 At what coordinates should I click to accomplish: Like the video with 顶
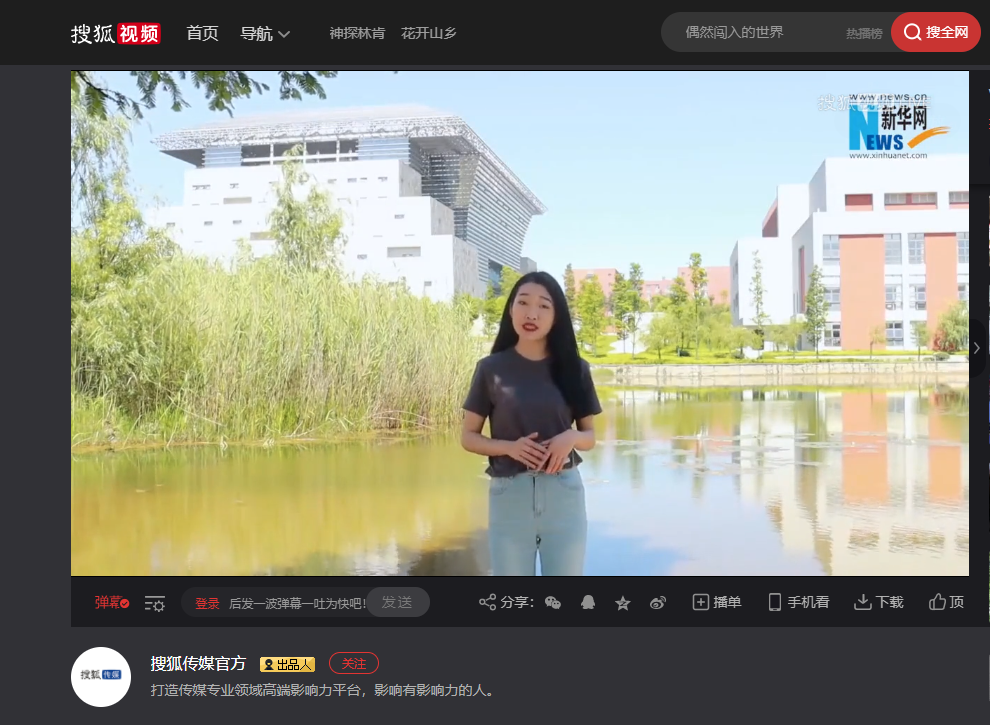click(x=946, y=602)
